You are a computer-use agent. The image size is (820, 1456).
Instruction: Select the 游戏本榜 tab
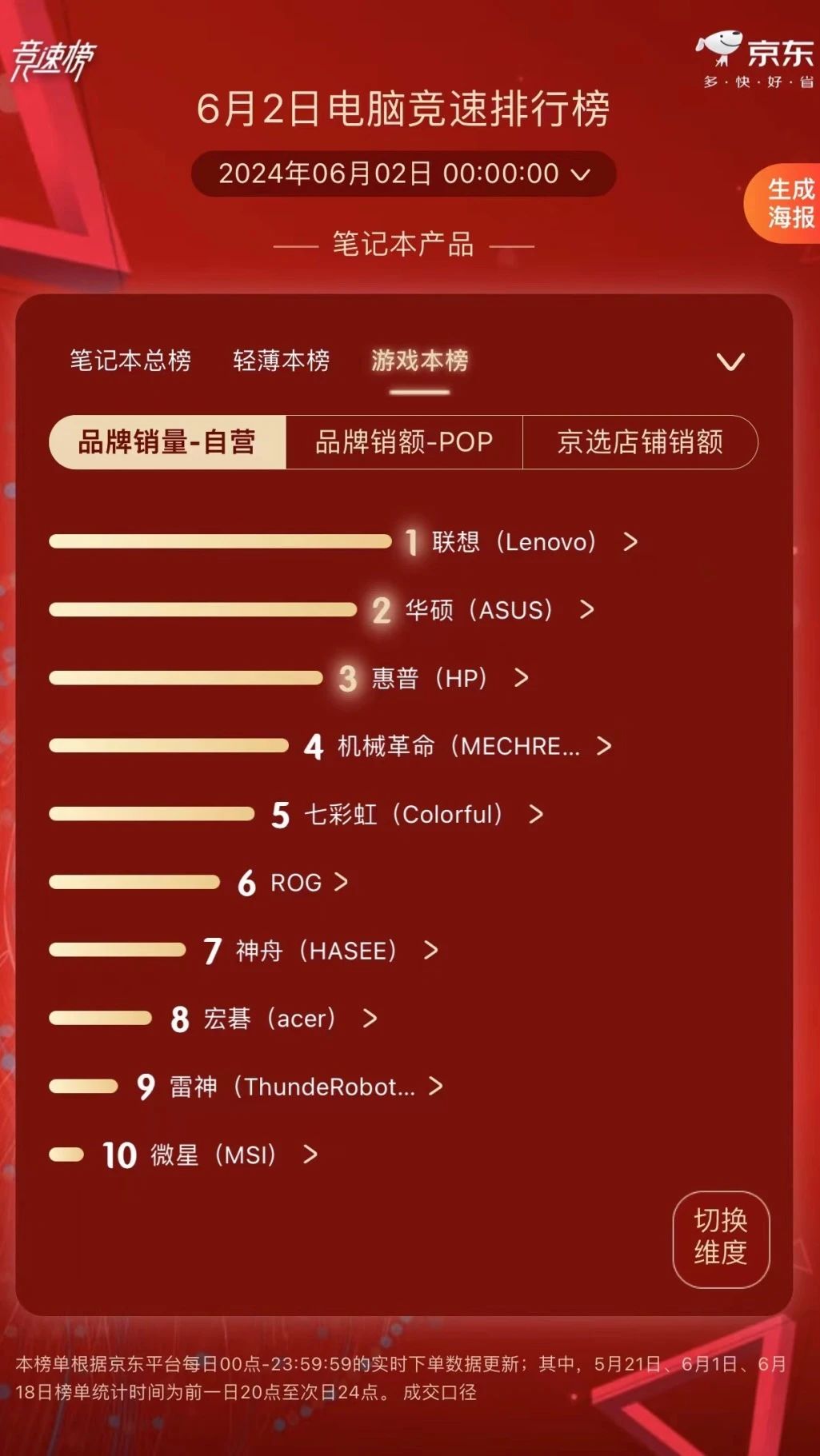tap(420, 361)
